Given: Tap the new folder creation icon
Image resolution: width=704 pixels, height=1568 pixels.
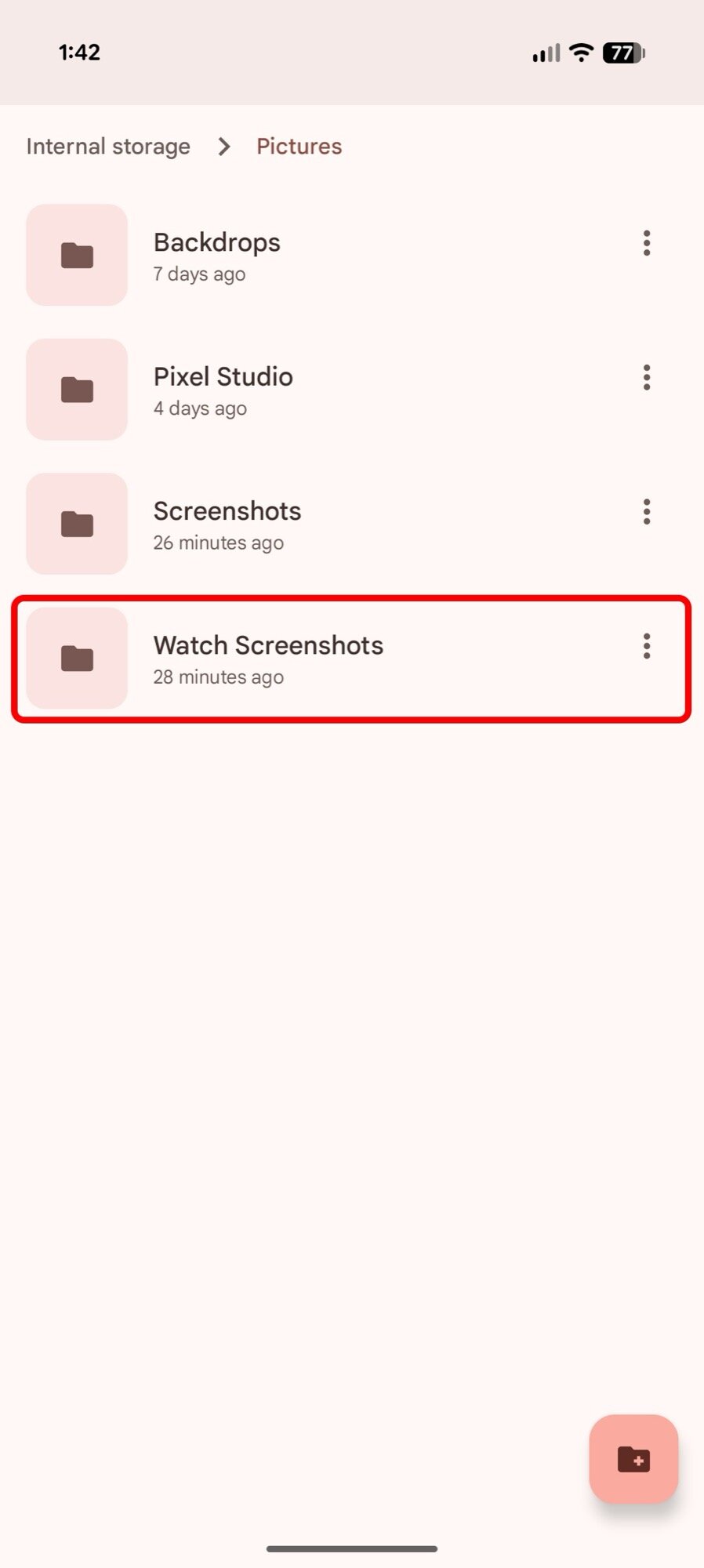Looking at the screenshot, I should click(633, 1460).
